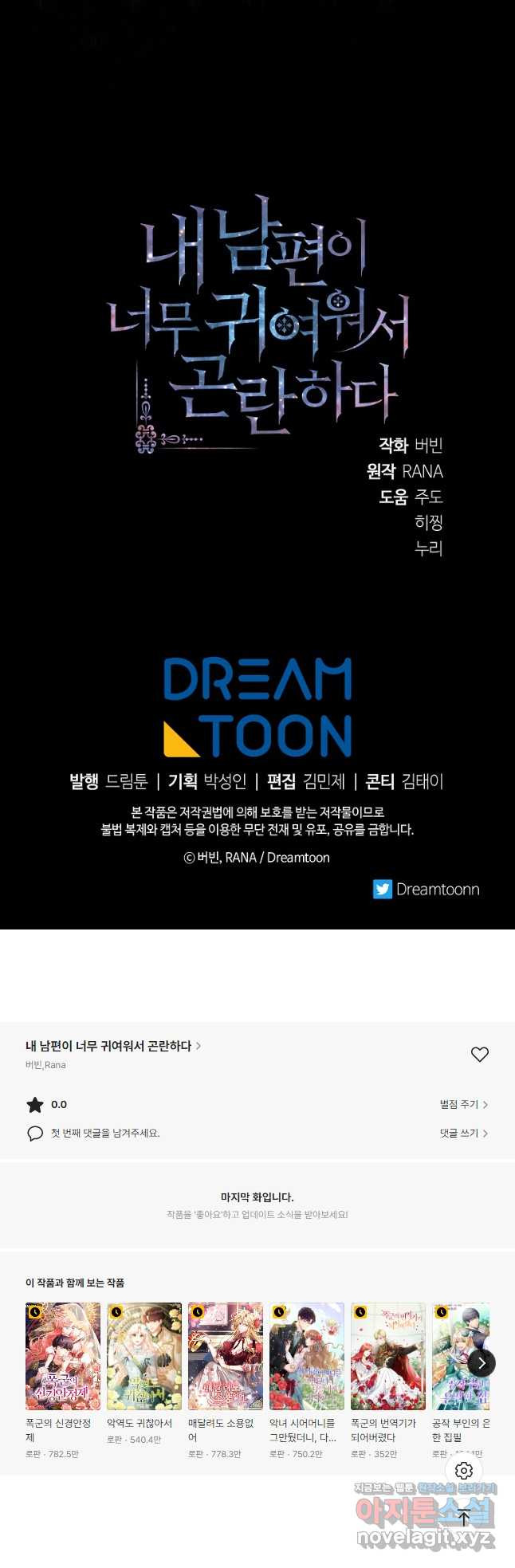Select 매달려도 소용없어 from related works

pyautogui.click(x=226, y=1356)
